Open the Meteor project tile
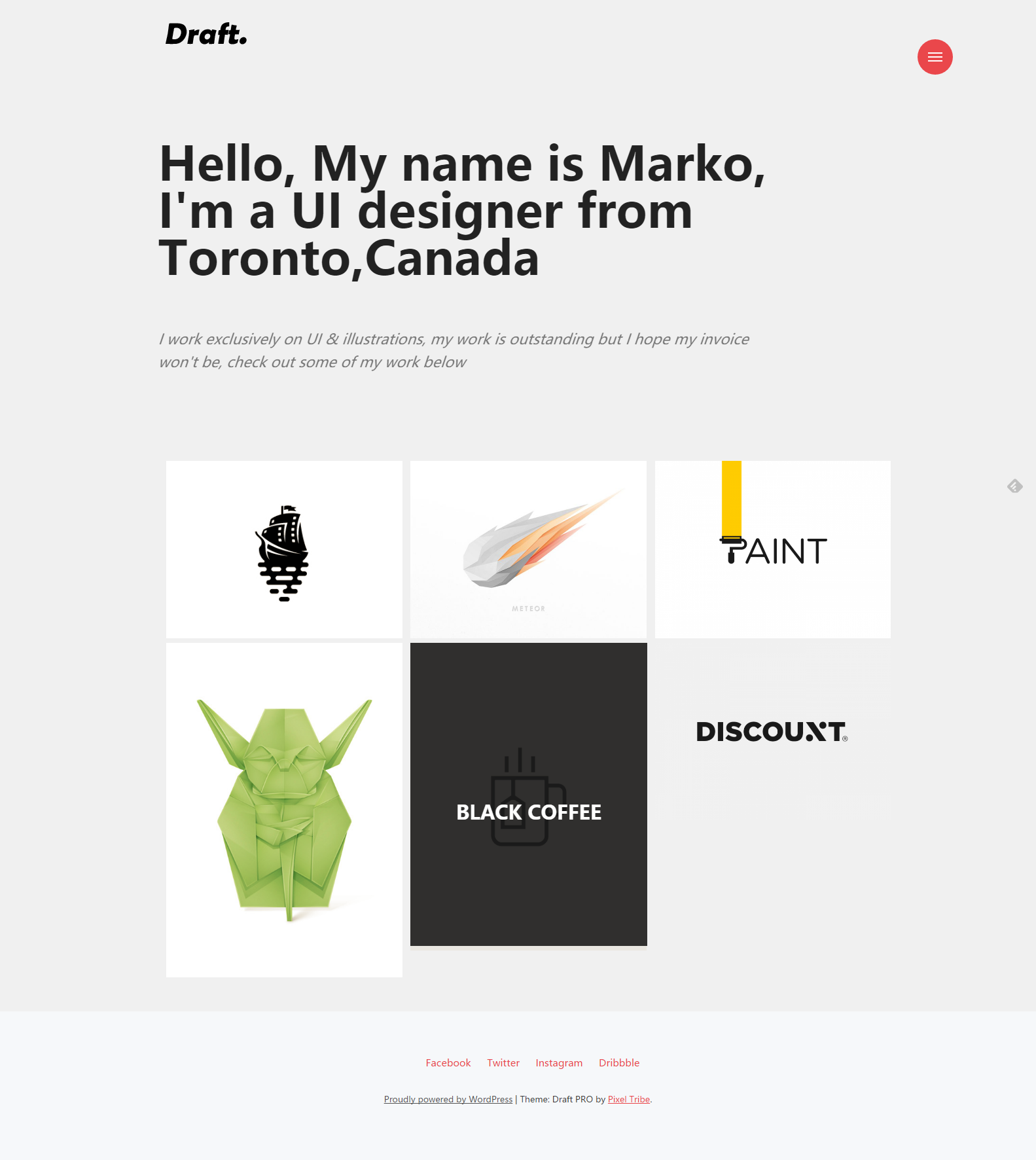The width and height of the screenshot is (1036, 1160). (528, 549)
